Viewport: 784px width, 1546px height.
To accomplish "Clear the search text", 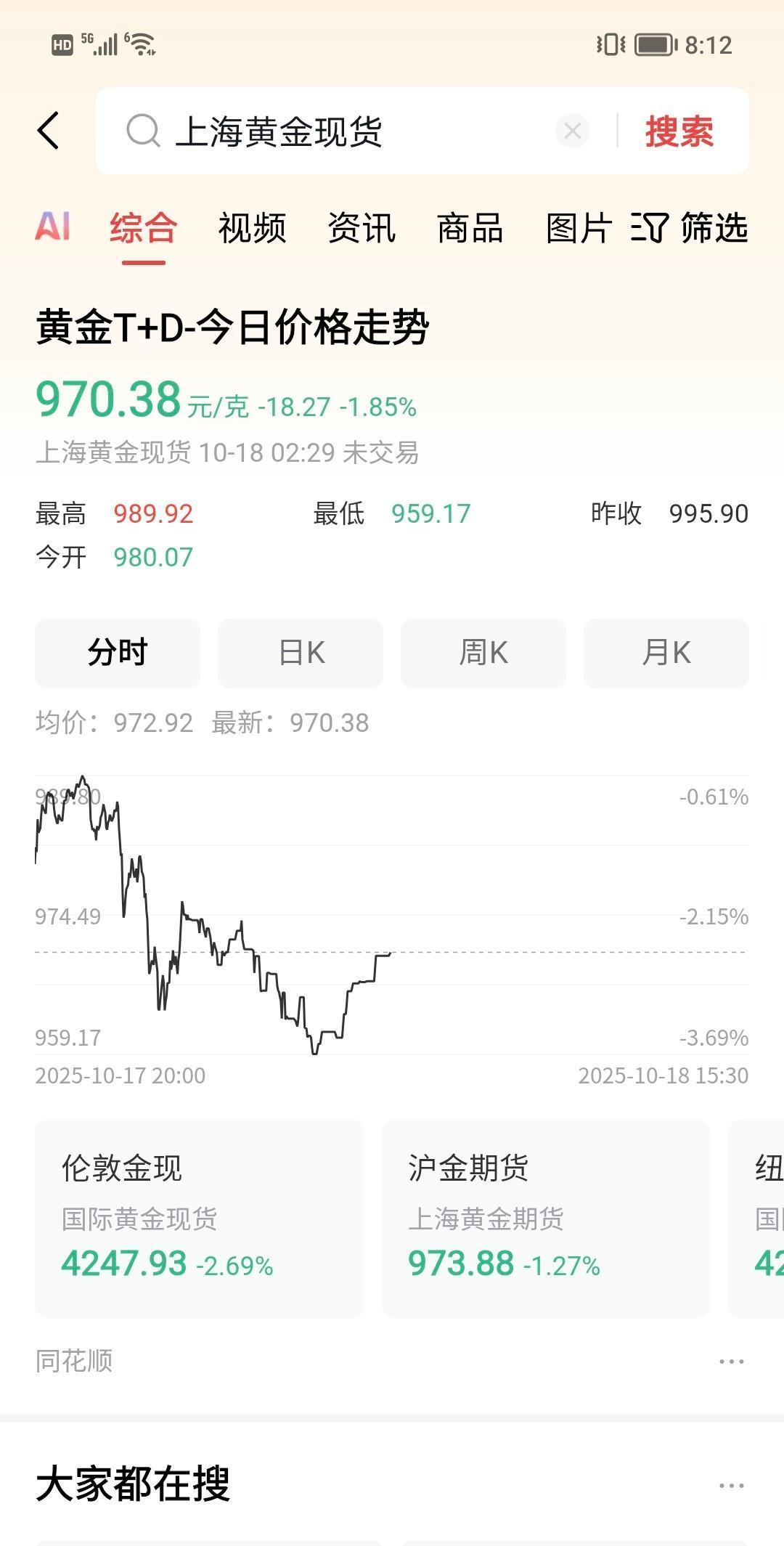I will coord(572,131).
